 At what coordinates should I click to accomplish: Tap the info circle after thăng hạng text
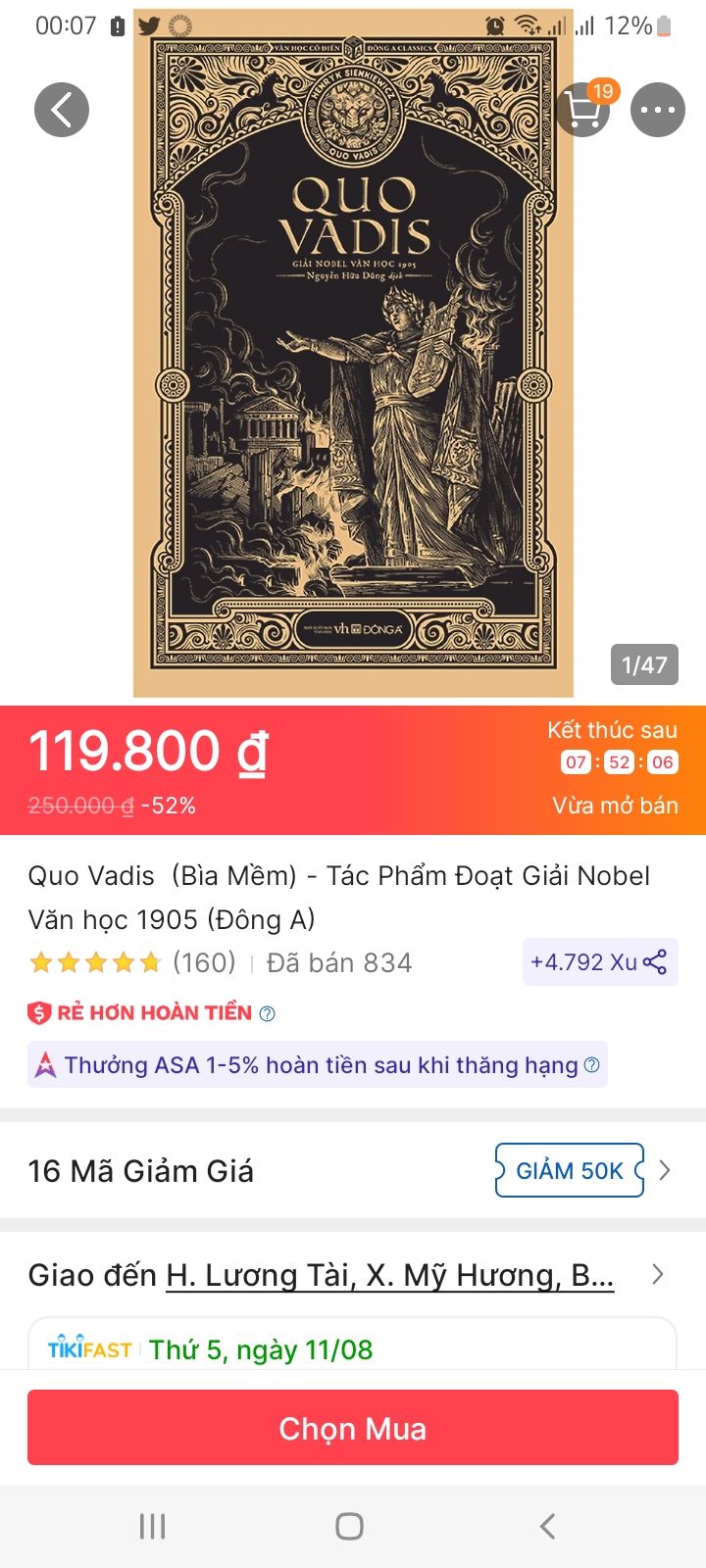(591, 1064)
